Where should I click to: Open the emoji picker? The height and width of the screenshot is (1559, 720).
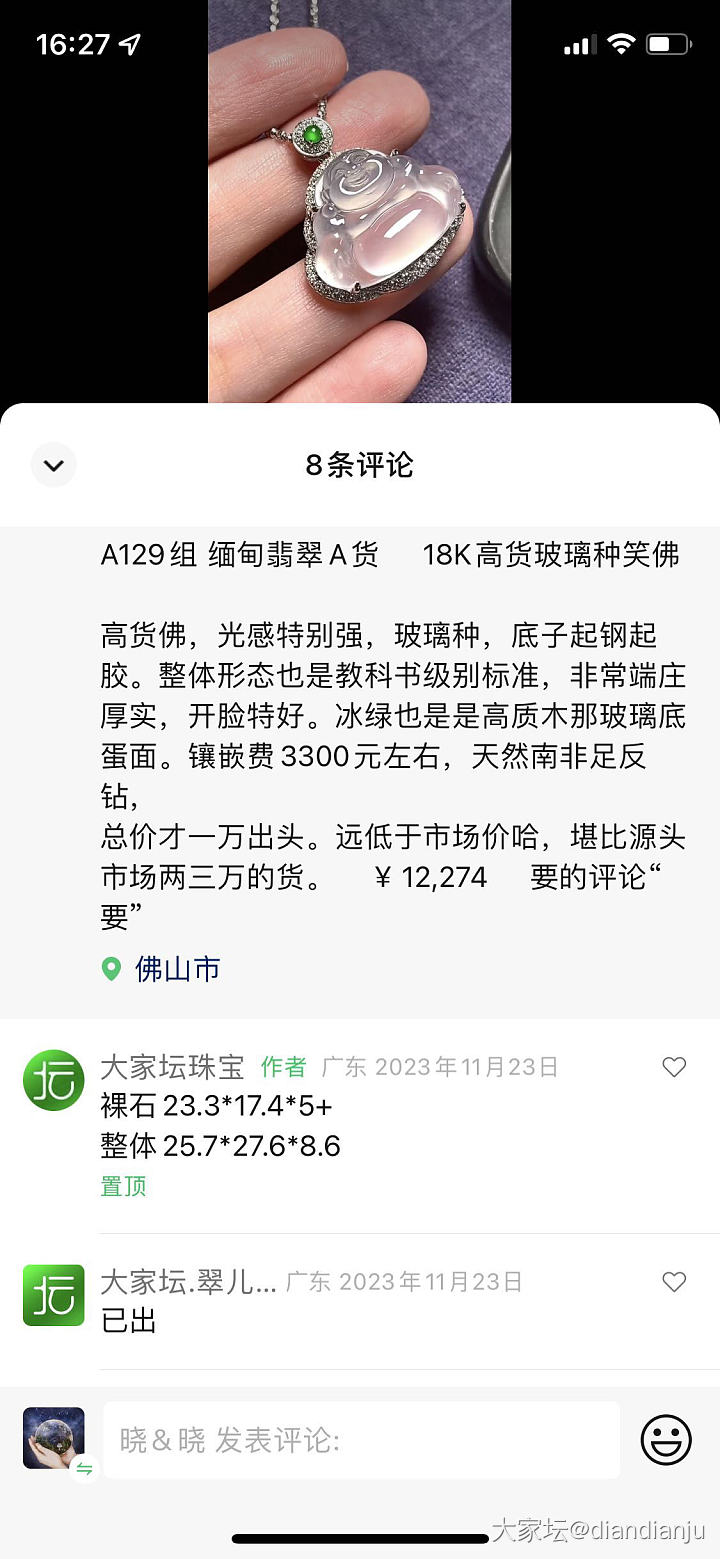pyautogui.click(x=666, y=1440)
